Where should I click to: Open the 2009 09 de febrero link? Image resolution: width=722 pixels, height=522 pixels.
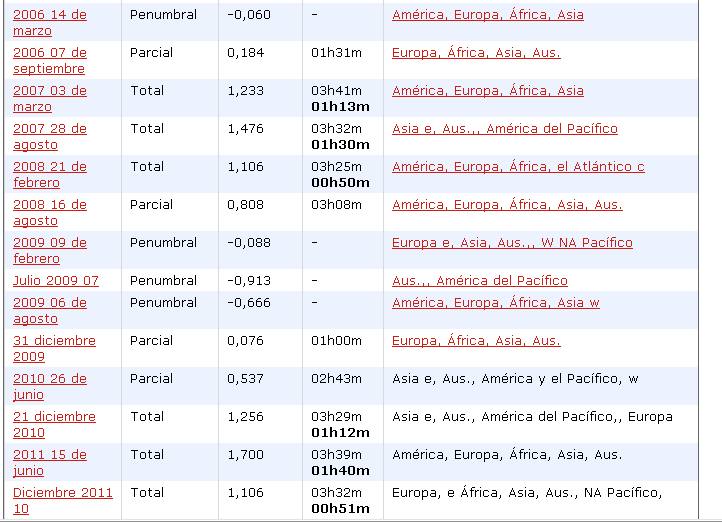pos(49,243)
